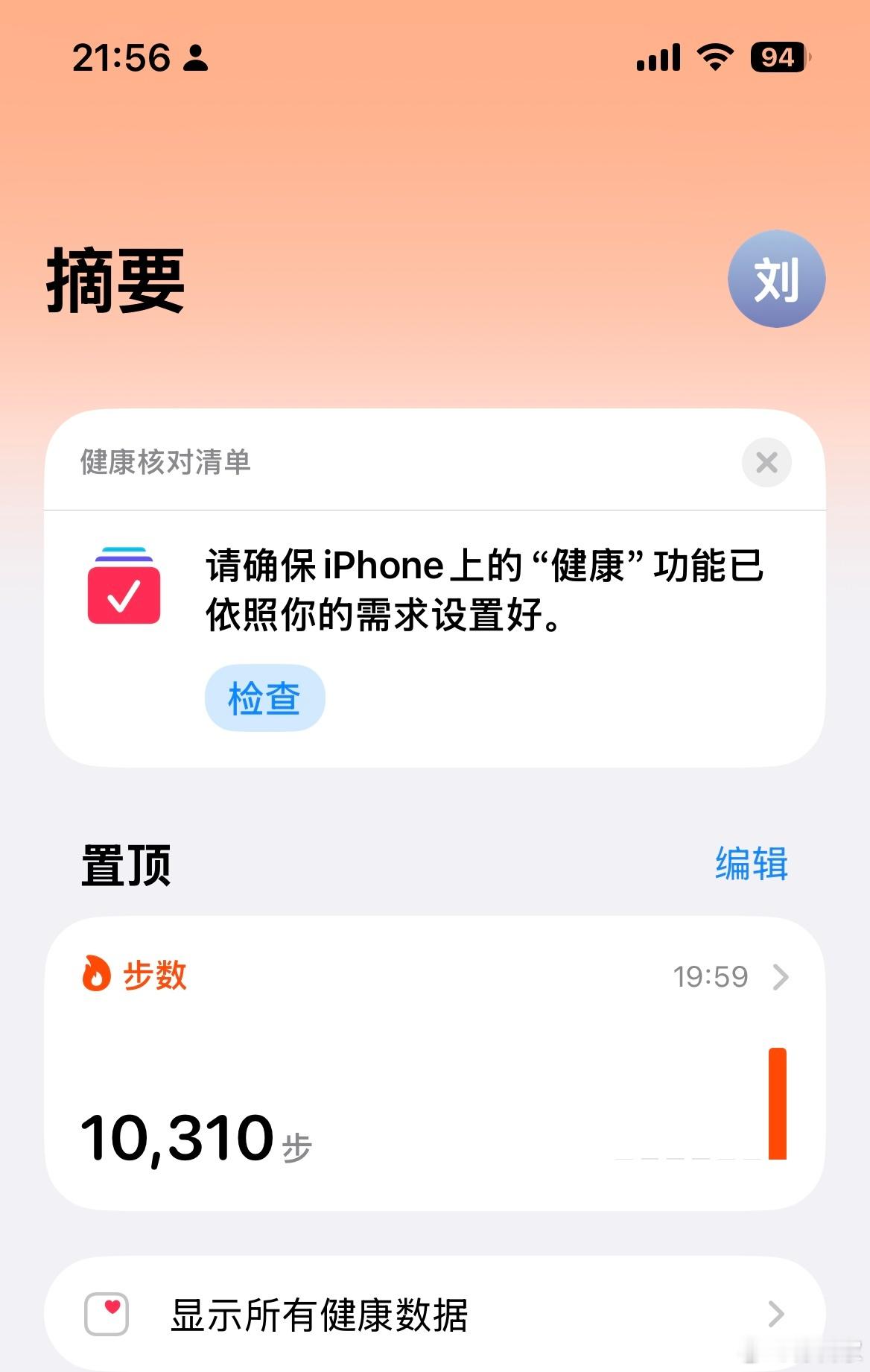870x1372 pixels.
Task: Tap the 检查 button on the checklist card
Action: point(265,698)
